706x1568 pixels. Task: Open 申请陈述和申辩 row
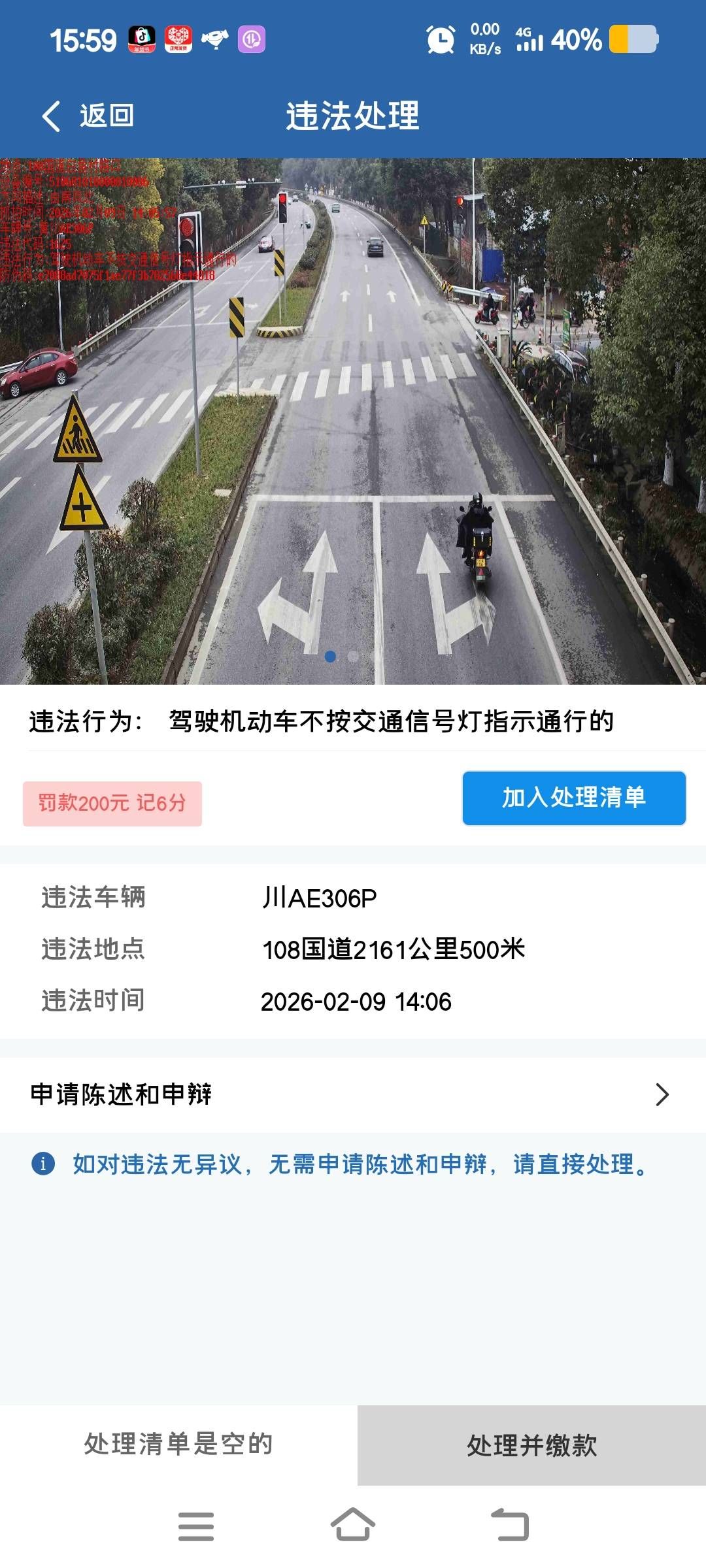(x=353, y=1094)
